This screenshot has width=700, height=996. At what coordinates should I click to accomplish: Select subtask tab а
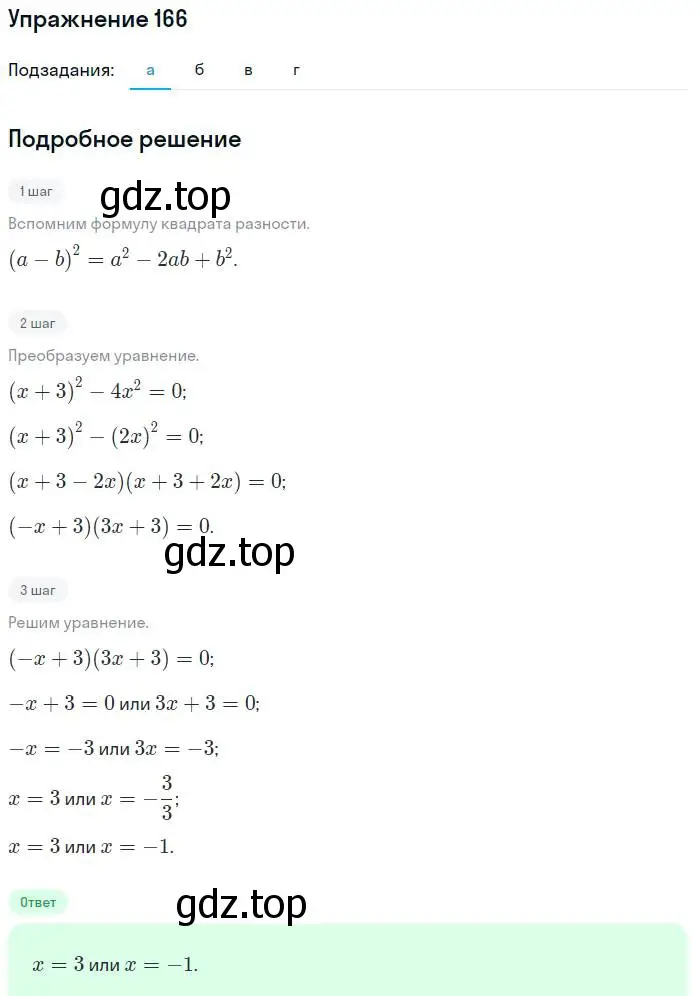[x=150, y=70]
